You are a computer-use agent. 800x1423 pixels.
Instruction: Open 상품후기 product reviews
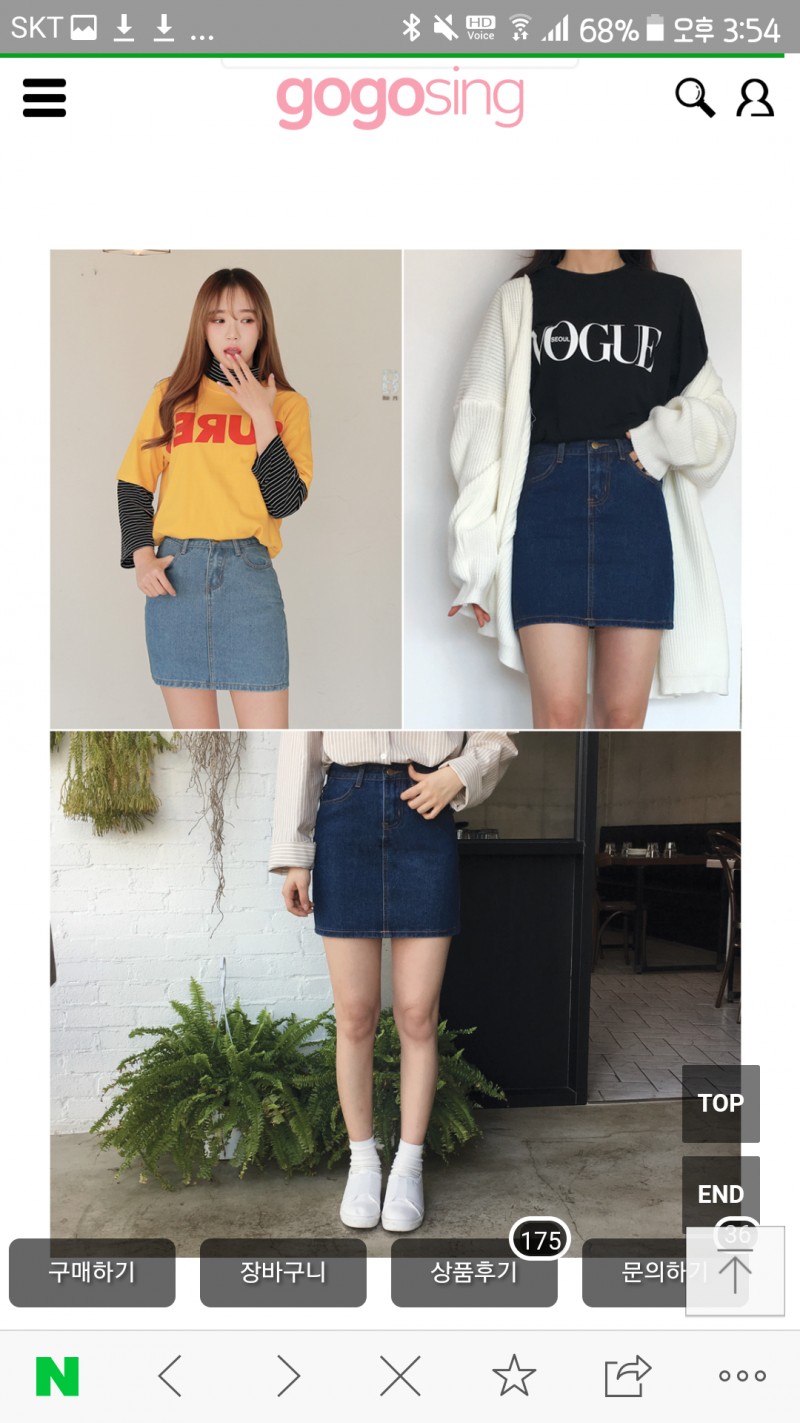(474, 1272)
